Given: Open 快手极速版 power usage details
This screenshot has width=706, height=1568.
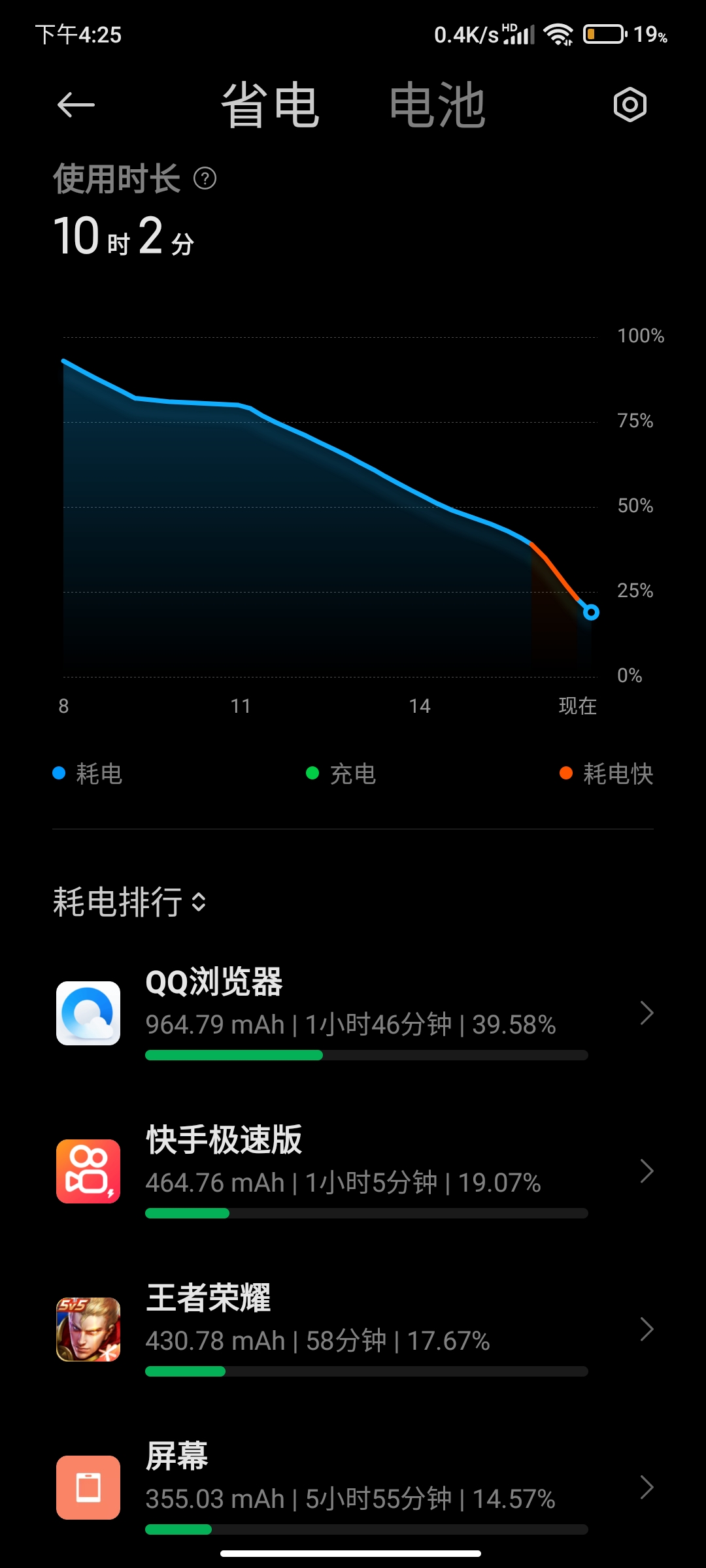Looking at the screenshot, I should [x=353, y=1171].
